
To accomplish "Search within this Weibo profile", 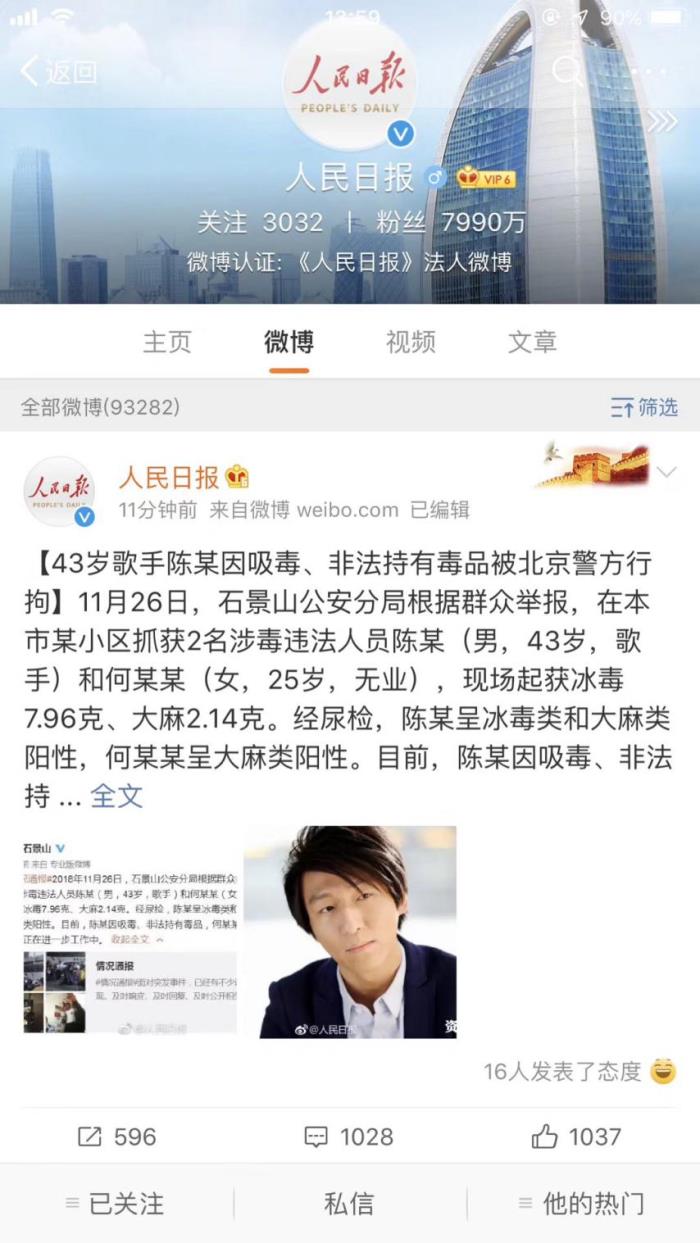I will 567,71.
